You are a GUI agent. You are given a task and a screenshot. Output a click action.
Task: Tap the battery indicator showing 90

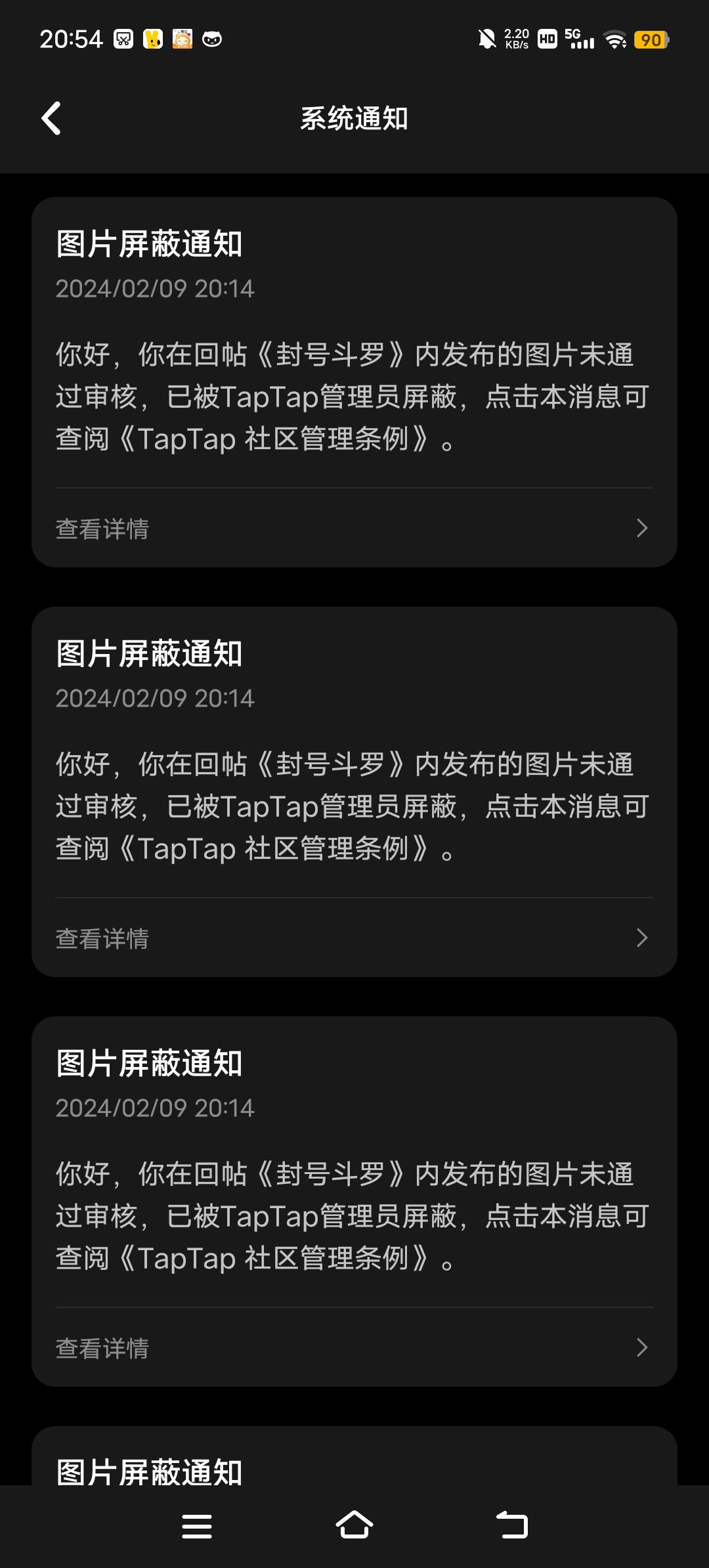[651, 39]
